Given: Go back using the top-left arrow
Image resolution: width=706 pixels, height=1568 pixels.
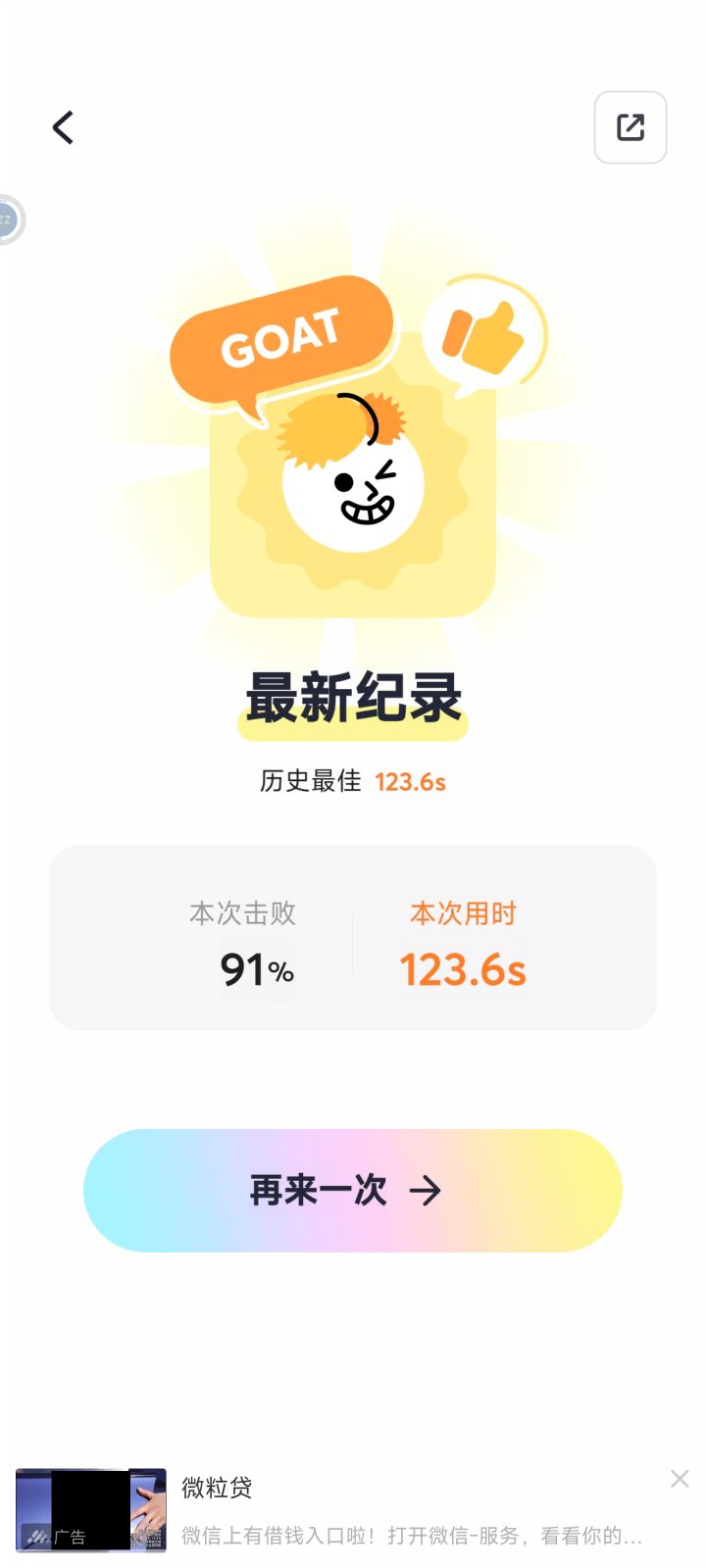Looking at the screenshot, I should pos(63,127).
